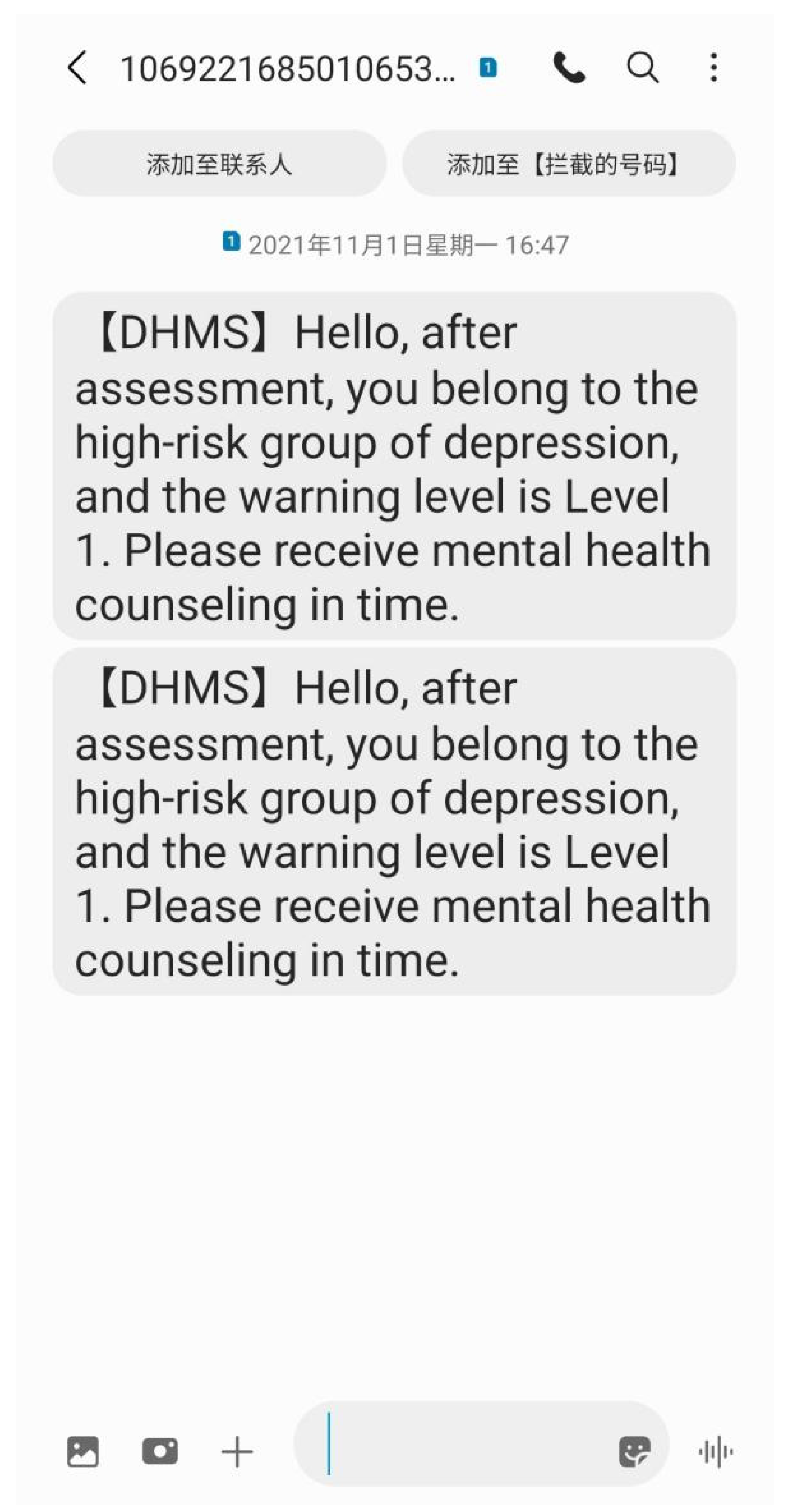This screenshot has height=1512, width=791.
Task: Open the gallery image picker
Action: (83, 1452)
